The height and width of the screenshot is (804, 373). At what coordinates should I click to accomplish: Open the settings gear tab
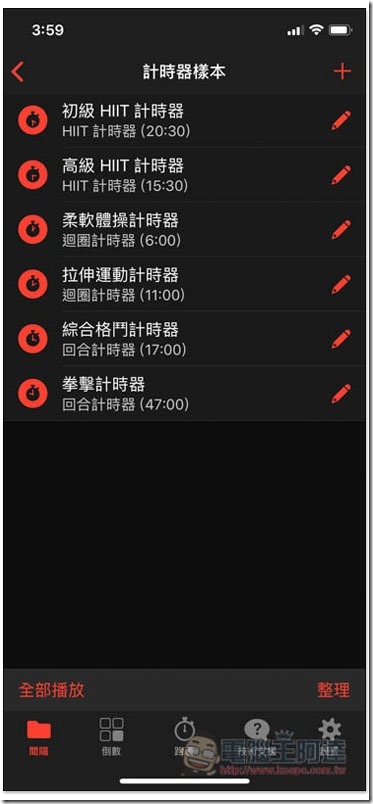point(330,738)
